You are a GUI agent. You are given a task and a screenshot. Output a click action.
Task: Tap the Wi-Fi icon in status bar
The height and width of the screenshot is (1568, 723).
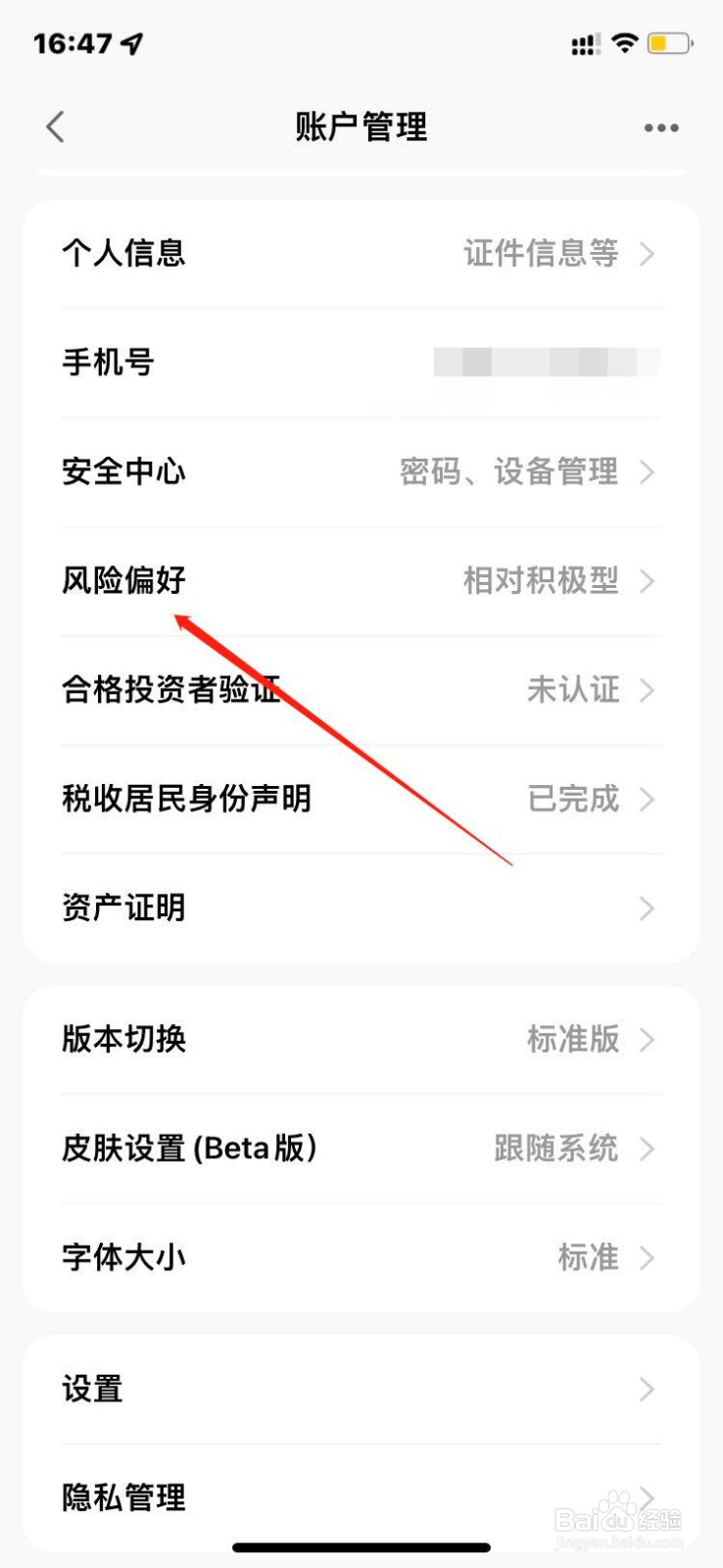click(624, 42)
